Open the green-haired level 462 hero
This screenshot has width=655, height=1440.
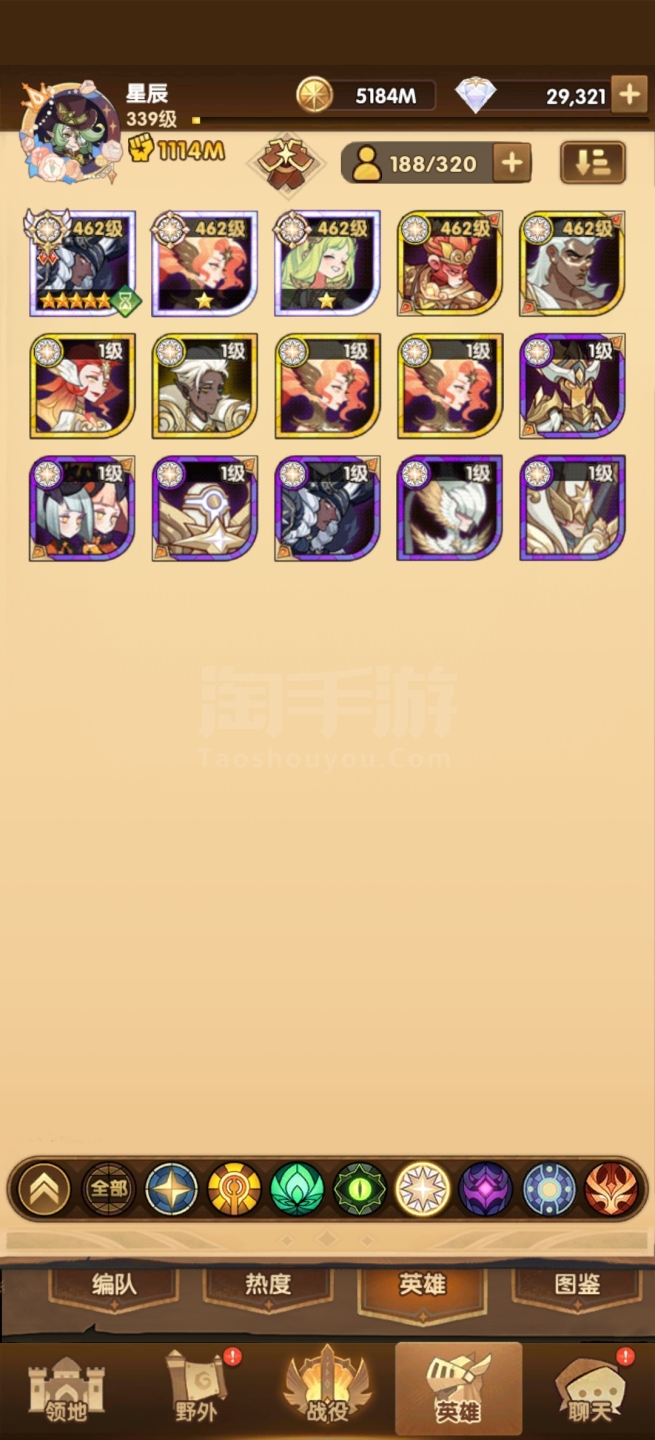point(327,263)
